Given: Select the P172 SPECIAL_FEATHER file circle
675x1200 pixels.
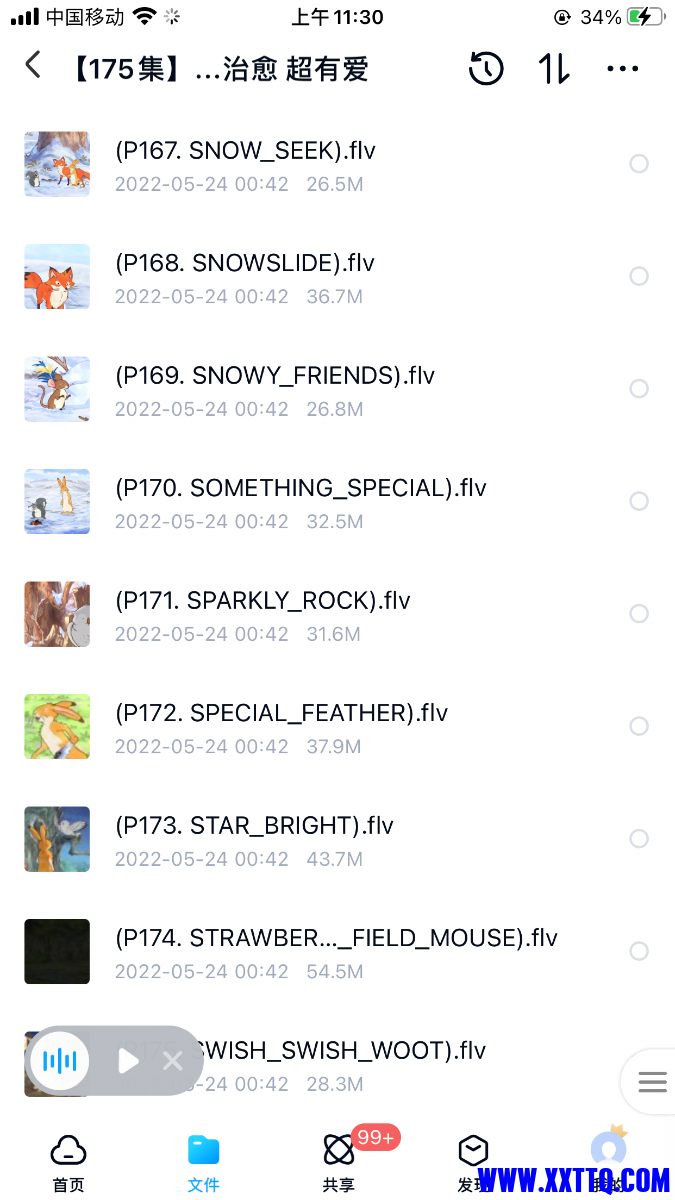Looking at the screenshot, I should [x=639, y=726].
